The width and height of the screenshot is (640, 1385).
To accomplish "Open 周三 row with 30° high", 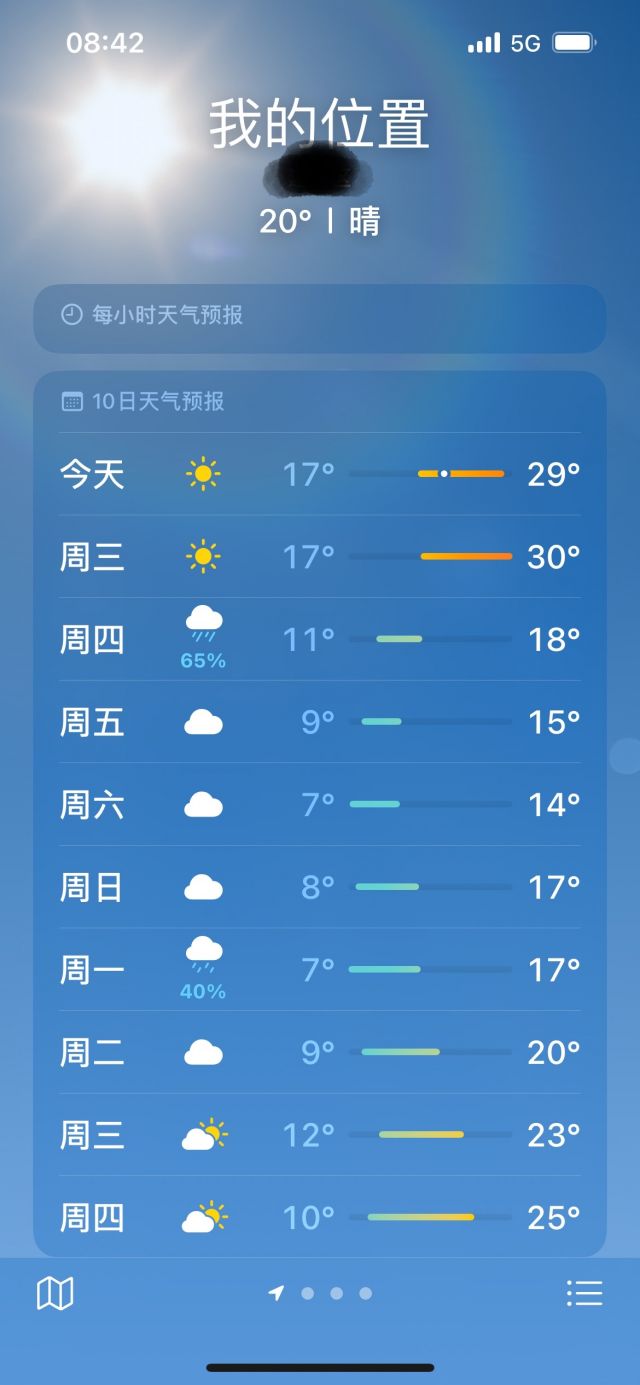I will coord(319,557).
